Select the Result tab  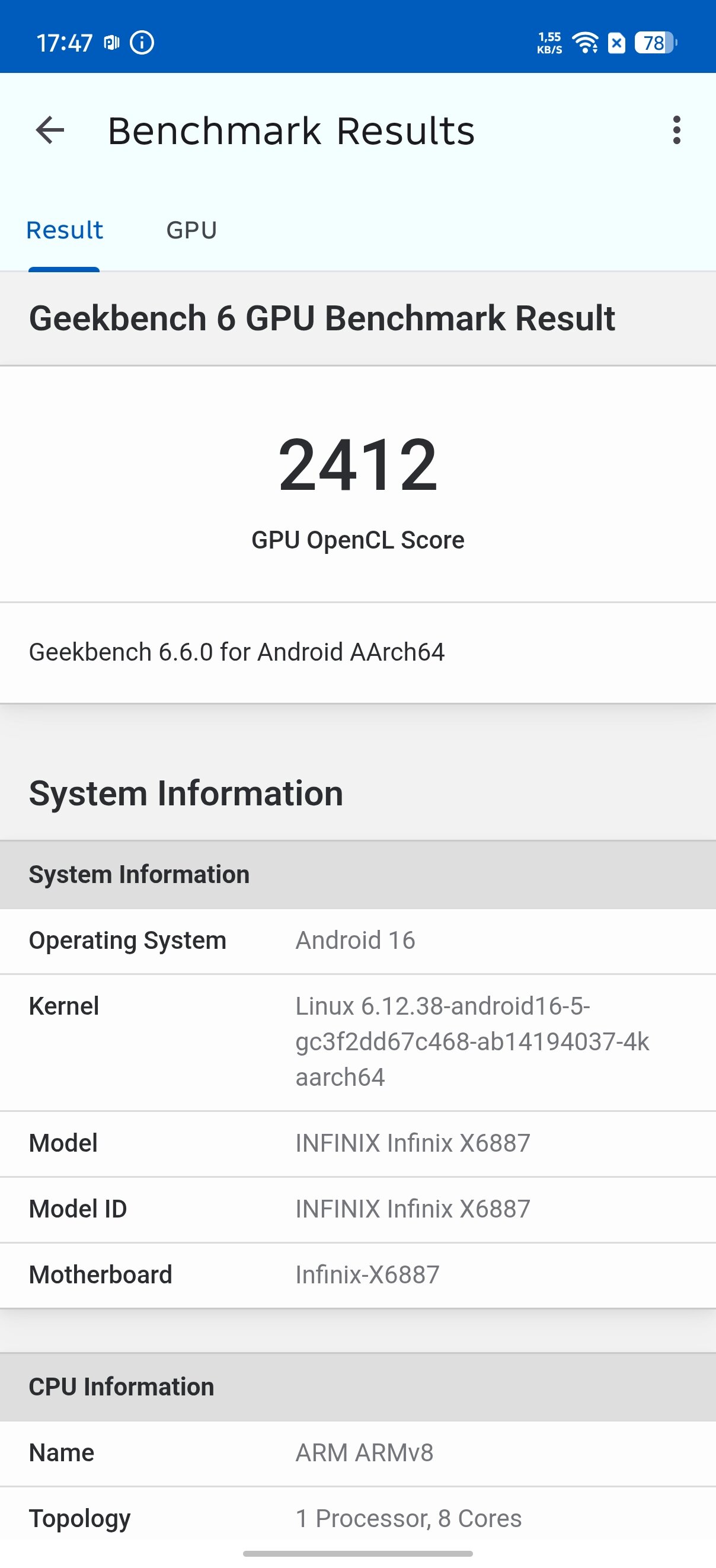click(x=65, y=230)
